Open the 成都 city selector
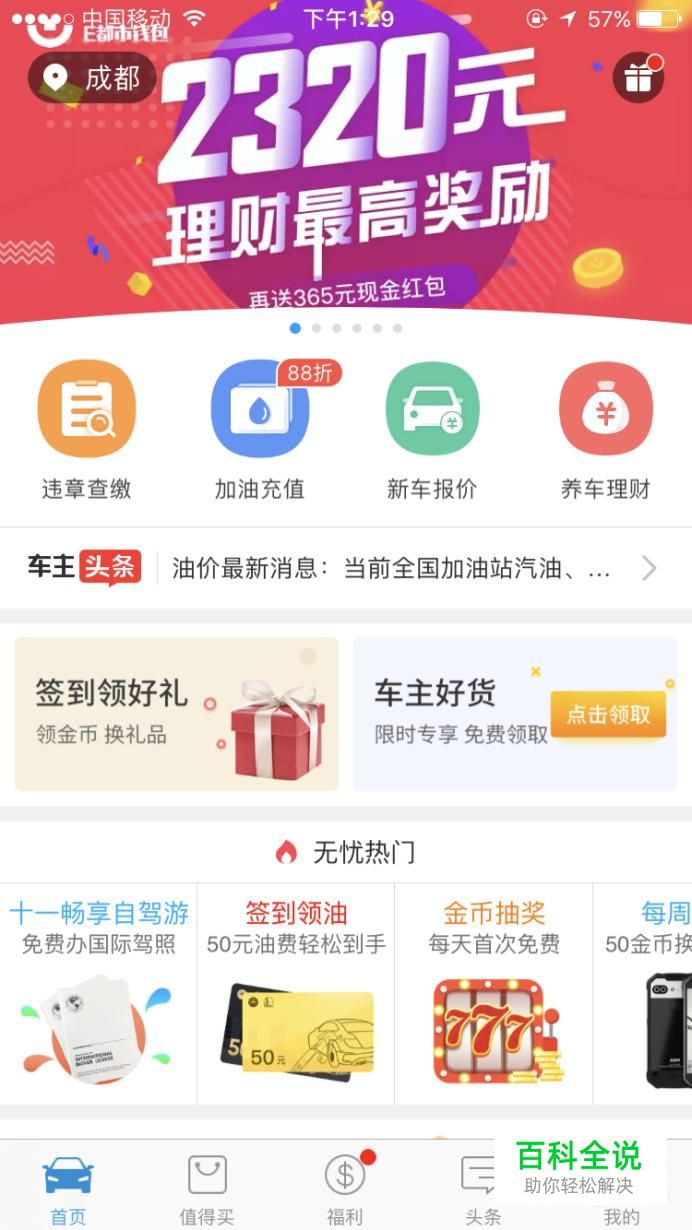The height and width of the screenshot is (1230, 692). click(92, 78)
